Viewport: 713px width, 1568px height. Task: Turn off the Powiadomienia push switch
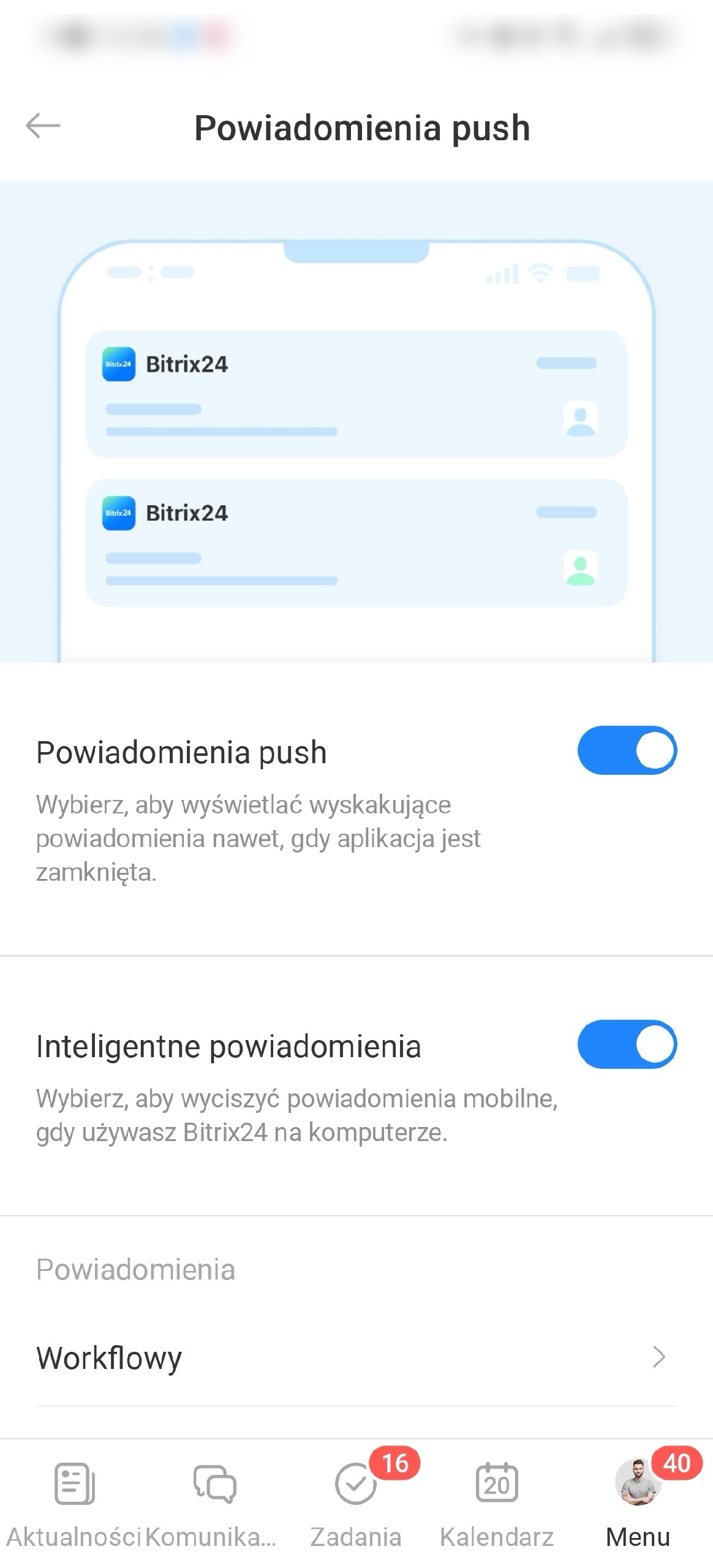(627, 750)
